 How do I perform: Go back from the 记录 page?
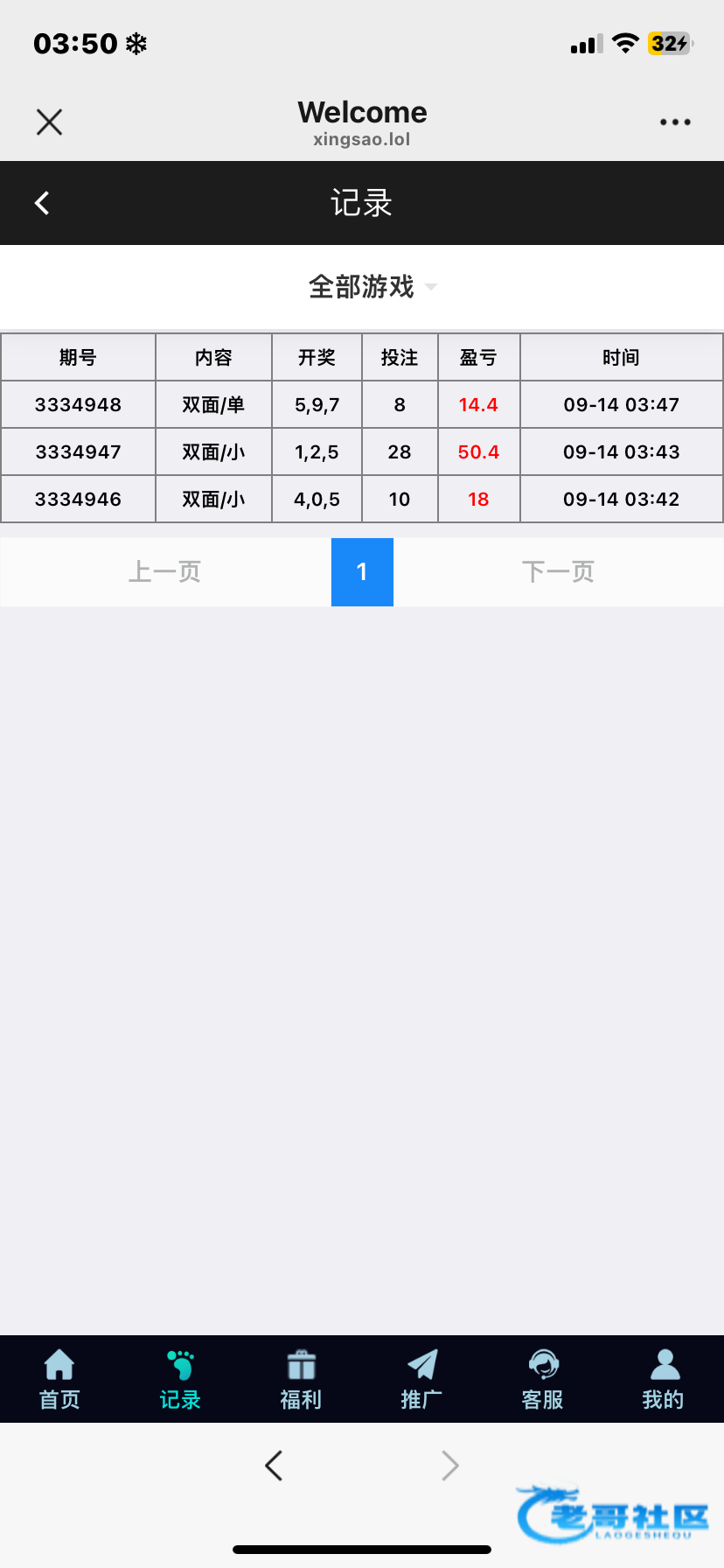[x=42, y=203]
